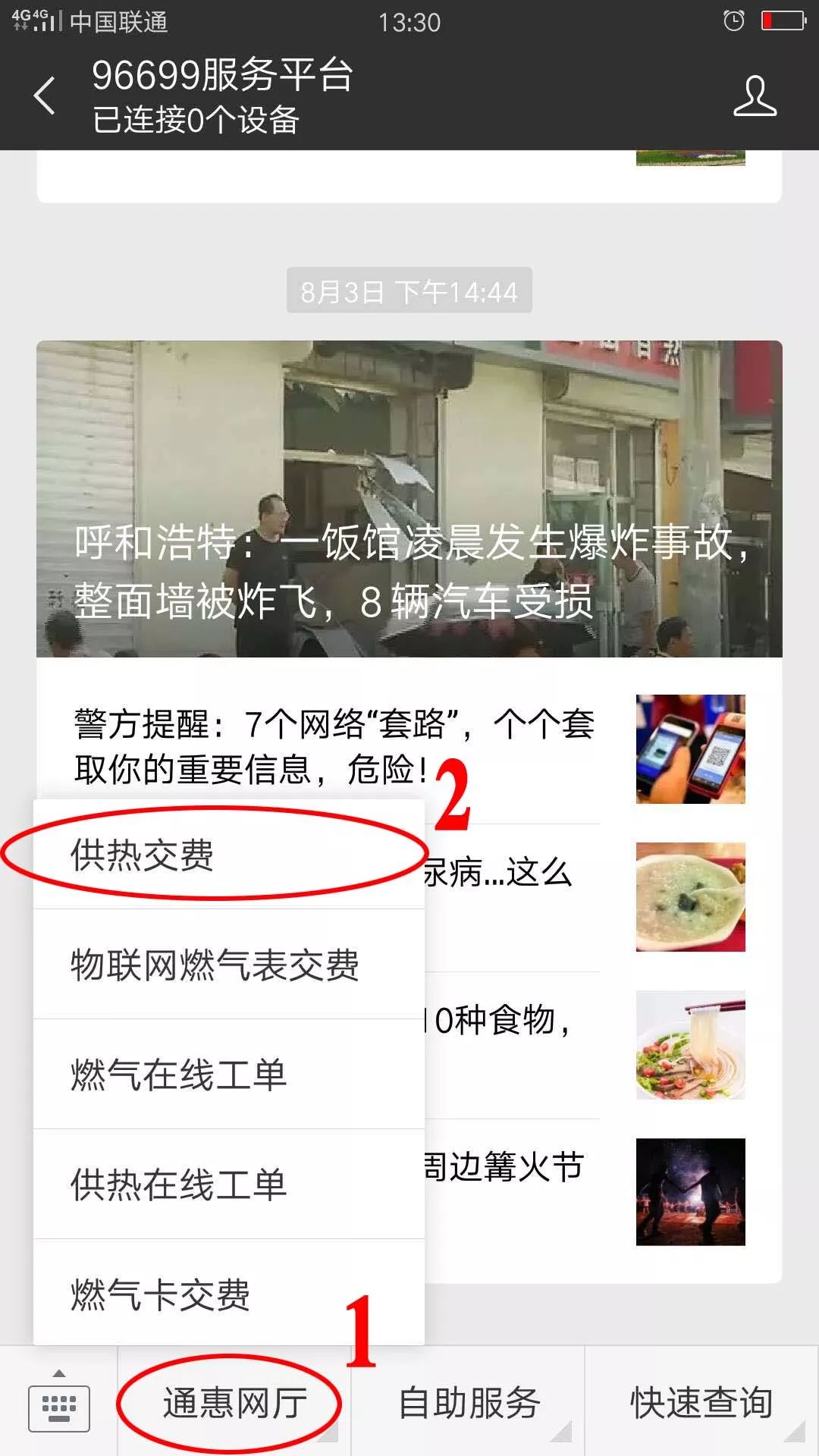Go back from 96699服务平台 chat
This screenshot has height=1456, width=819.
pyautogui.click(x=45, y=96)
